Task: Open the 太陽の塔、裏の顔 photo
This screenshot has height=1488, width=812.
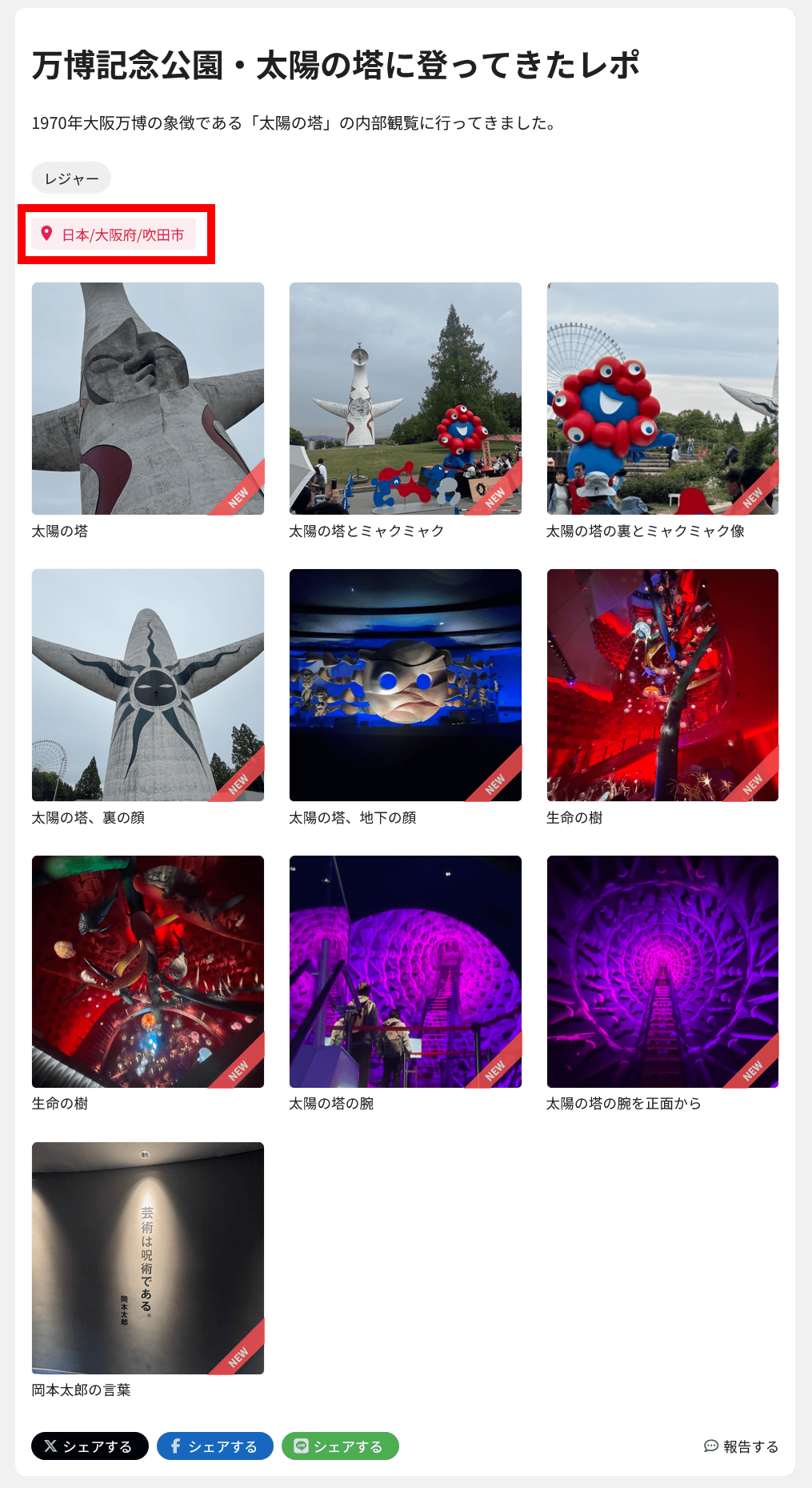Action: point(148,685)
